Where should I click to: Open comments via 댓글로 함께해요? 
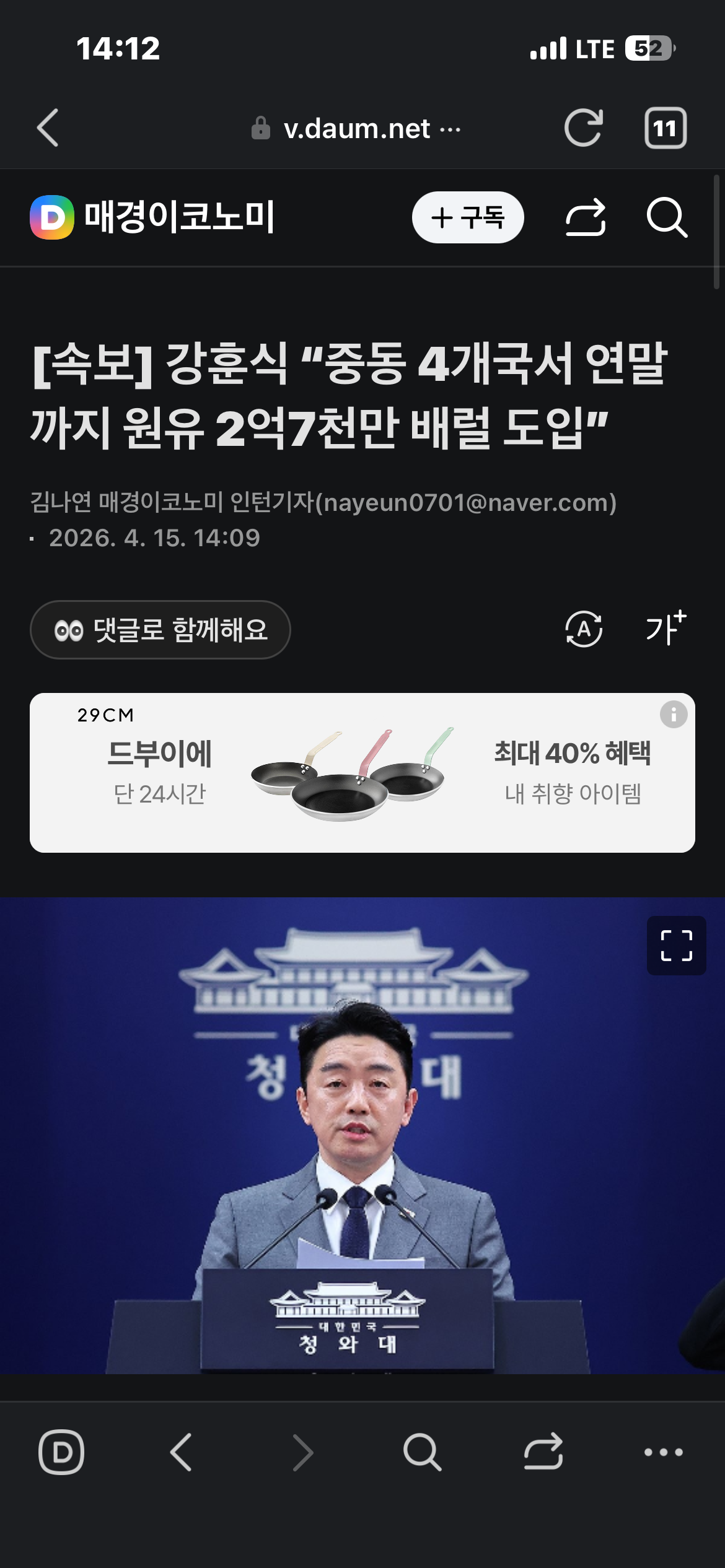(x=160, y=630)
